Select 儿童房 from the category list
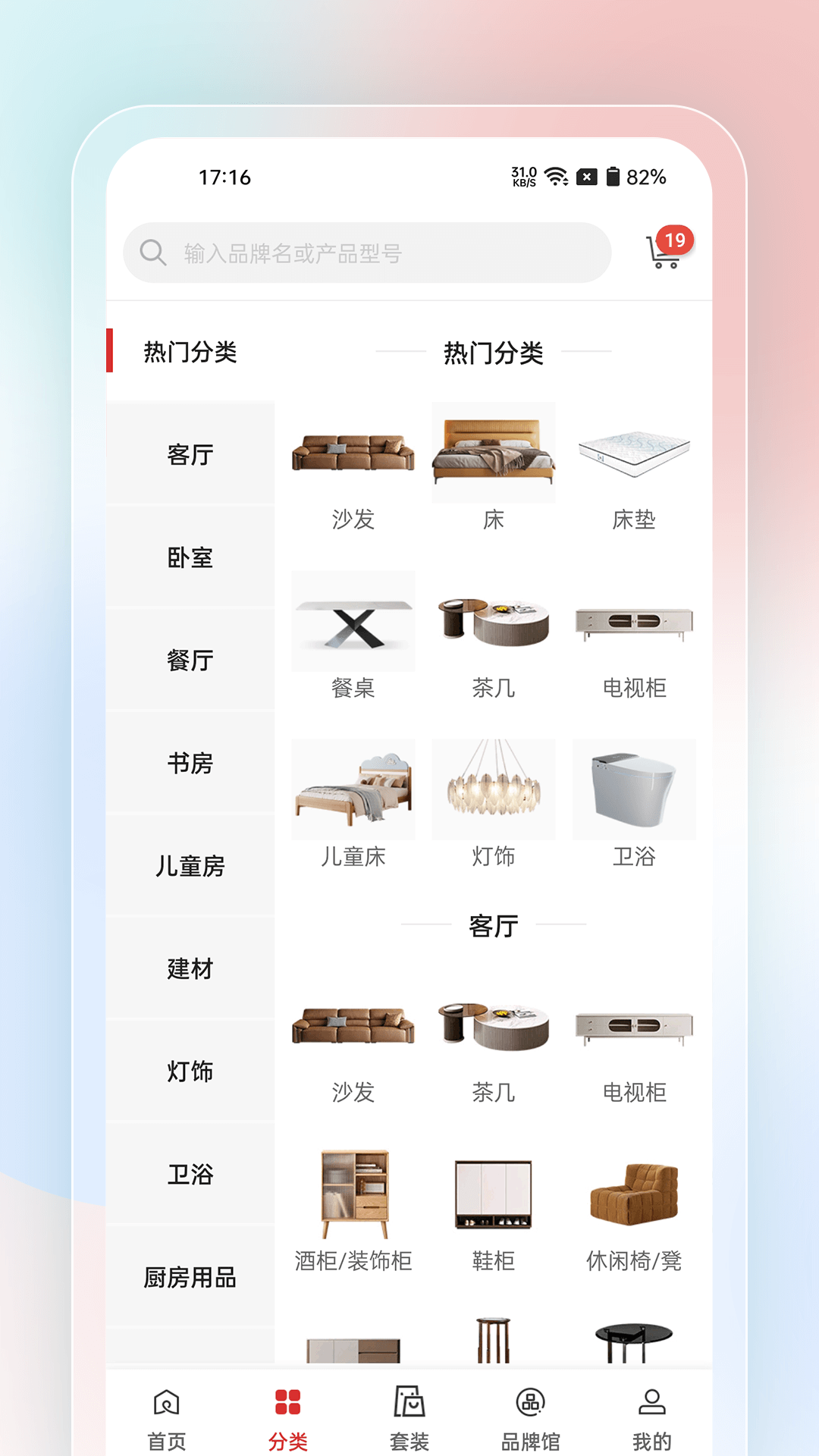Viewport: 819px width, 1456px height. tap(190, 864)
